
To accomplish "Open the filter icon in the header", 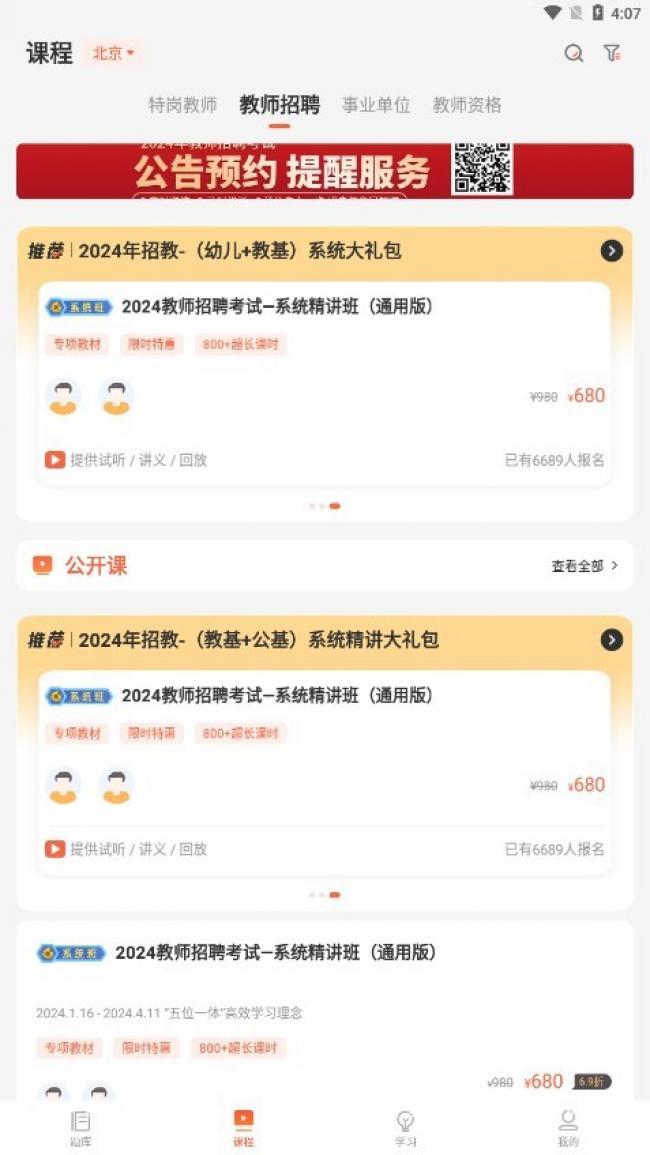I will coord(612,54).
